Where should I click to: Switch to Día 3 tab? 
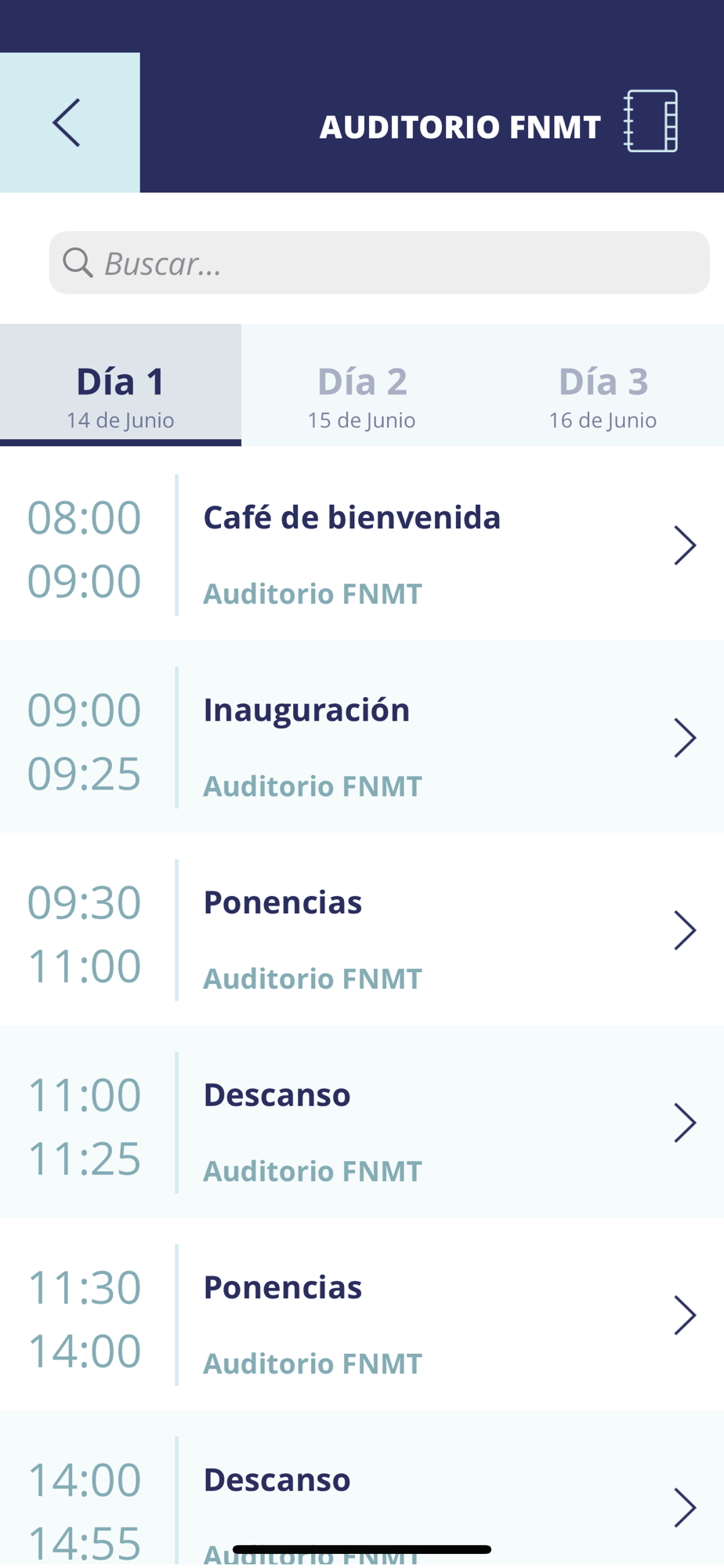tap(603, 385)
